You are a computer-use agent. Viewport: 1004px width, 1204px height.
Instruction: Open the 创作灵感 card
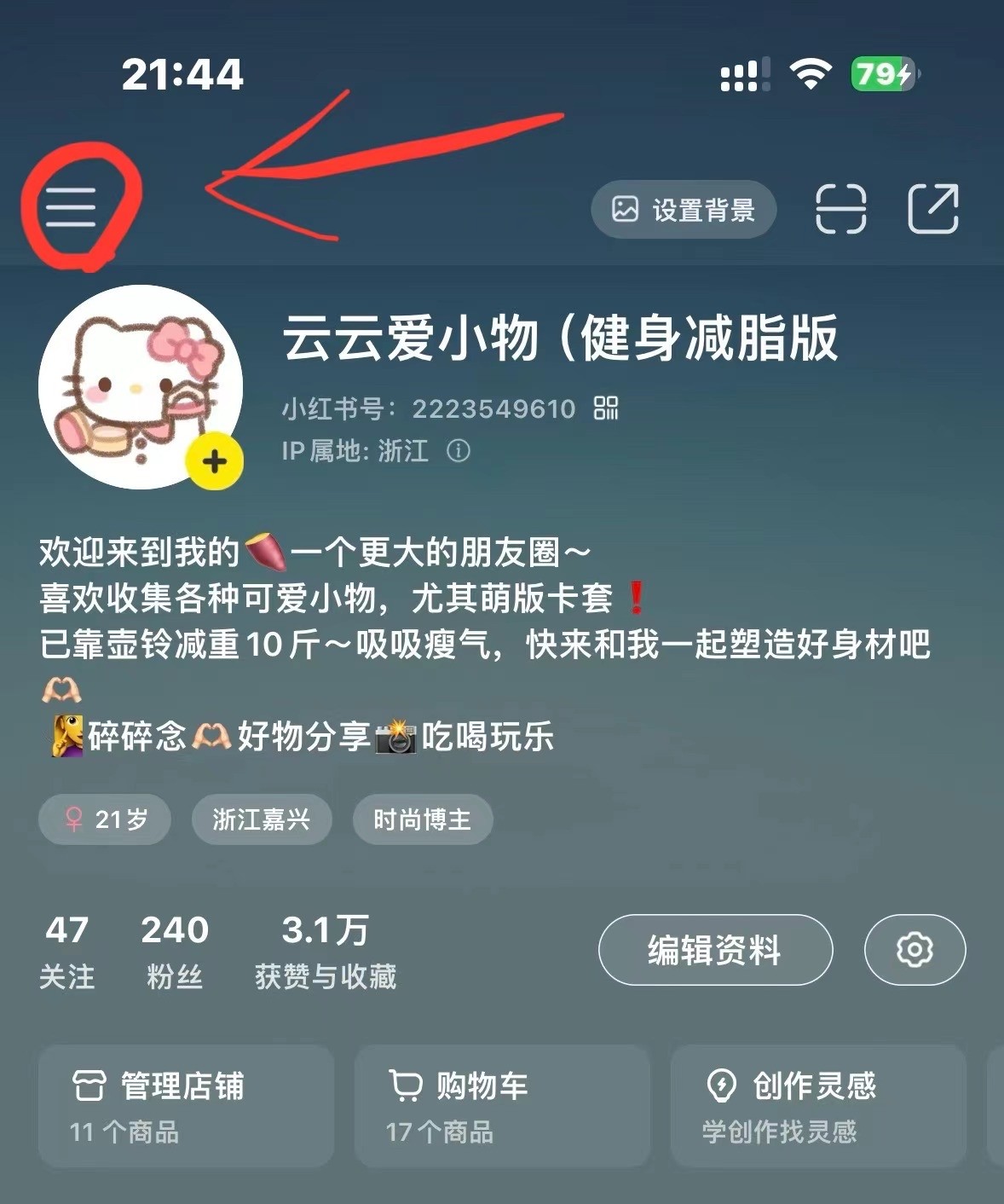[x=817, y=1106]
